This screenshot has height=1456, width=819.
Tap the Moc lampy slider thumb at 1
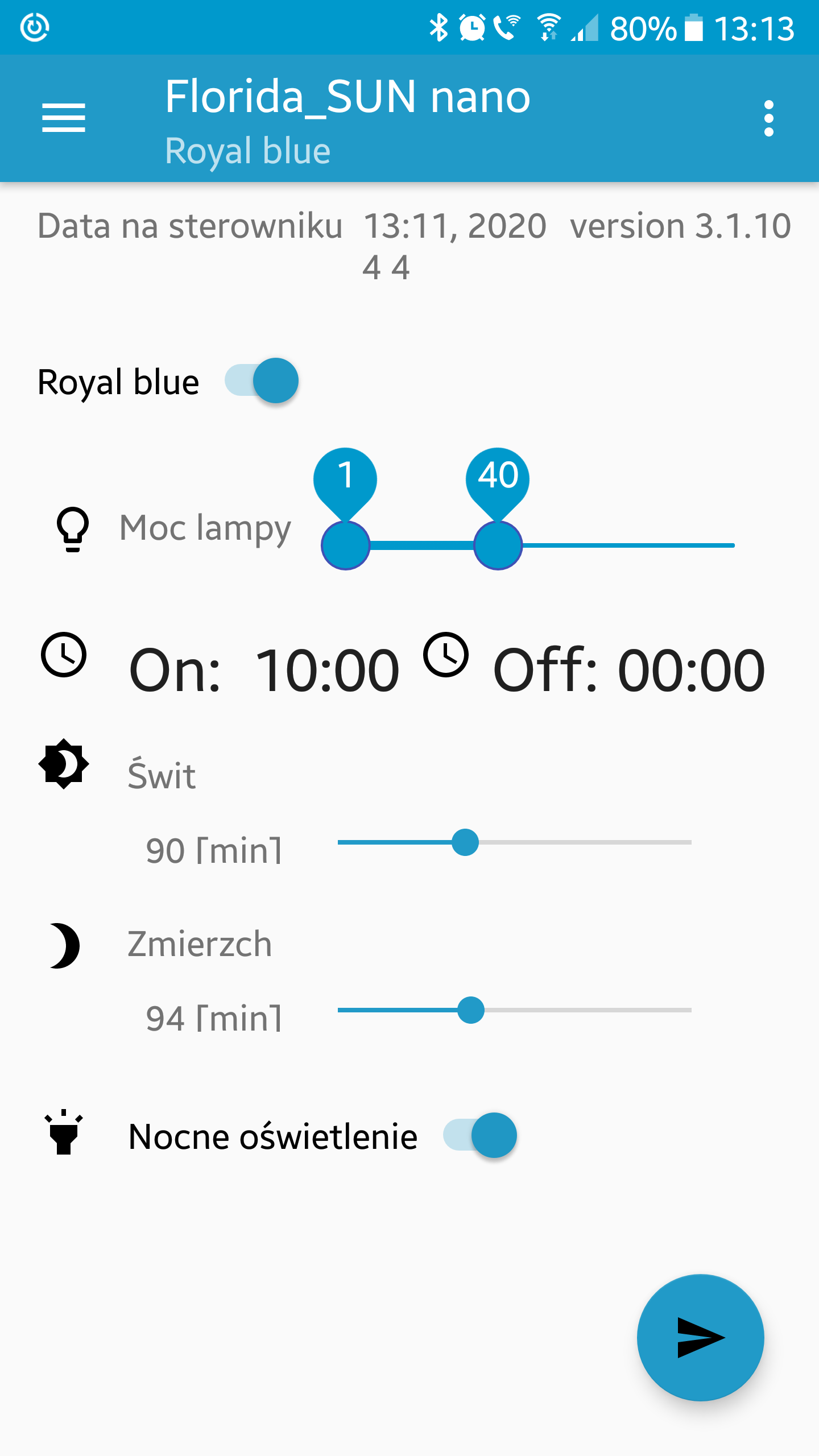click(345, 545)
